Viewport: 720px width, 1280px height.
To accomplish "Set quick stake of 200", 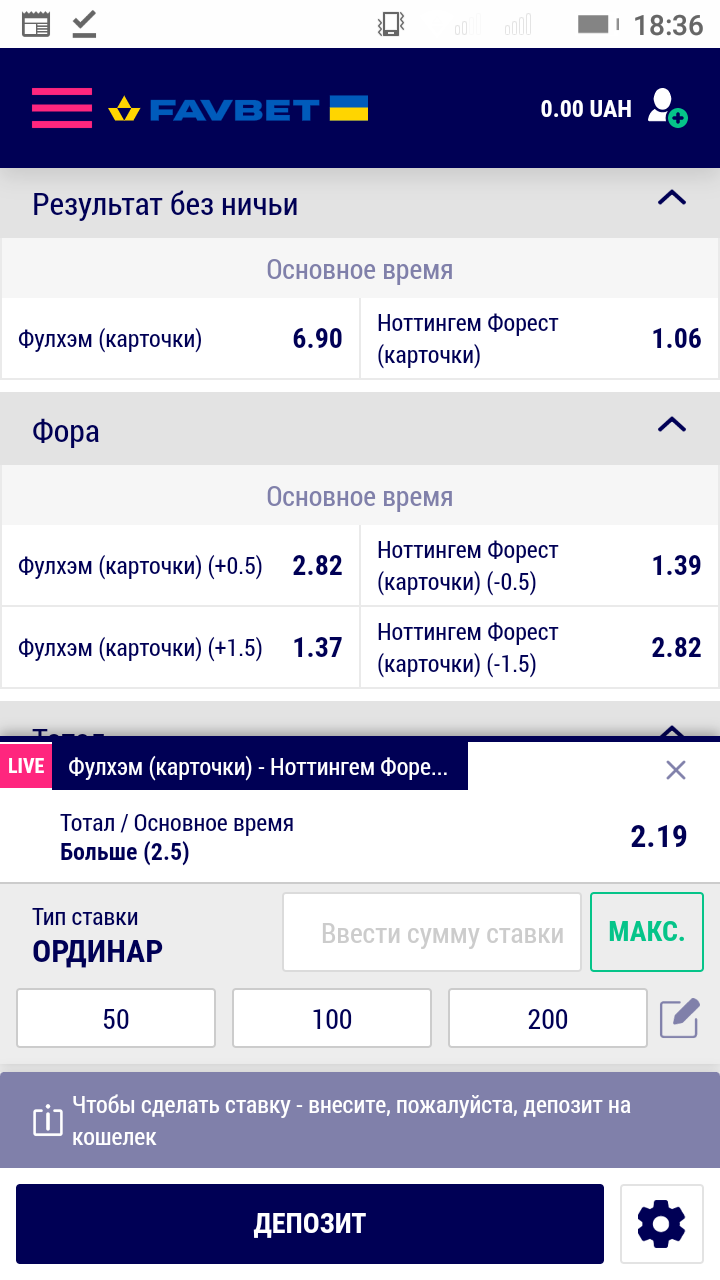I will point(548,1019).
